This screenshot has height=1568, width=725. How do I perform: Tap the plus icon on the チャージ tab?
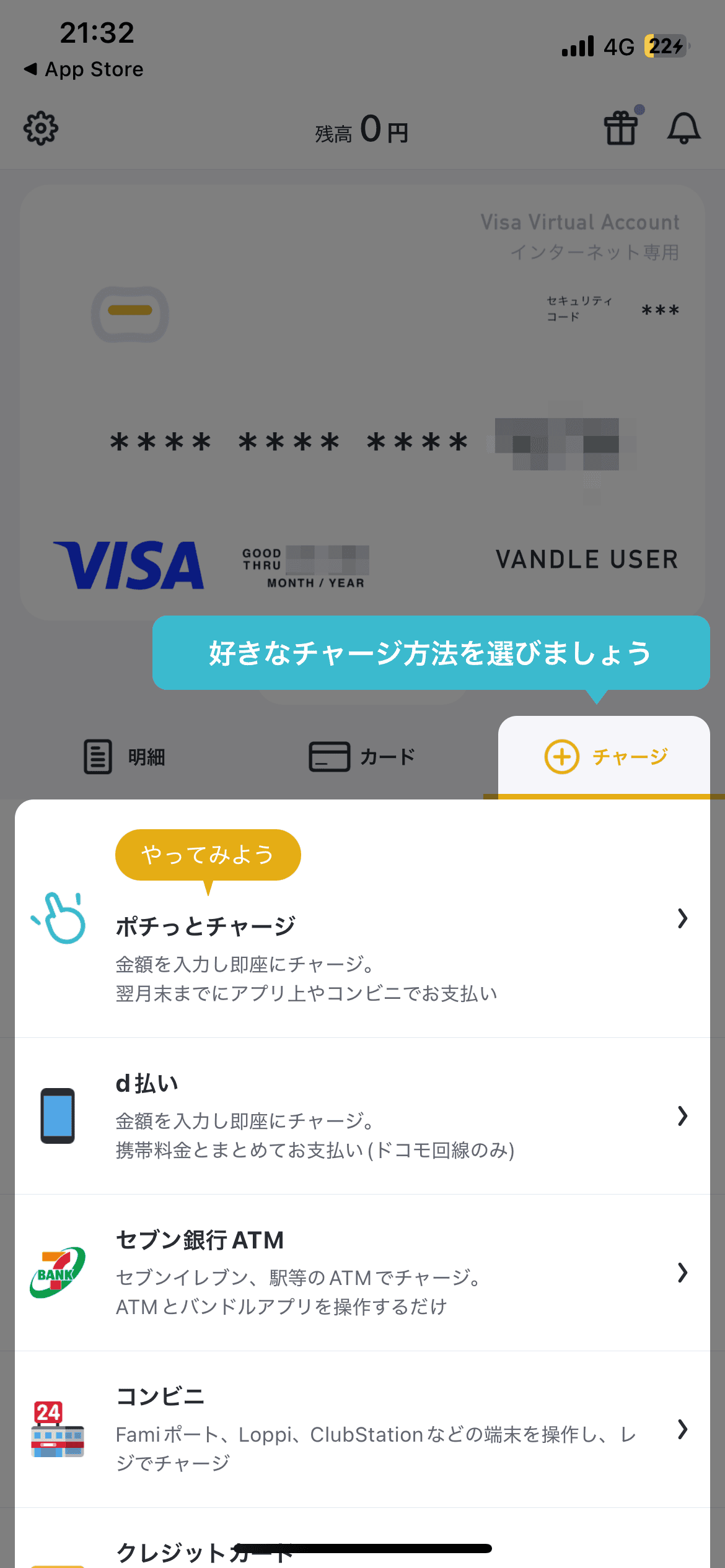(x=561, y=757)
